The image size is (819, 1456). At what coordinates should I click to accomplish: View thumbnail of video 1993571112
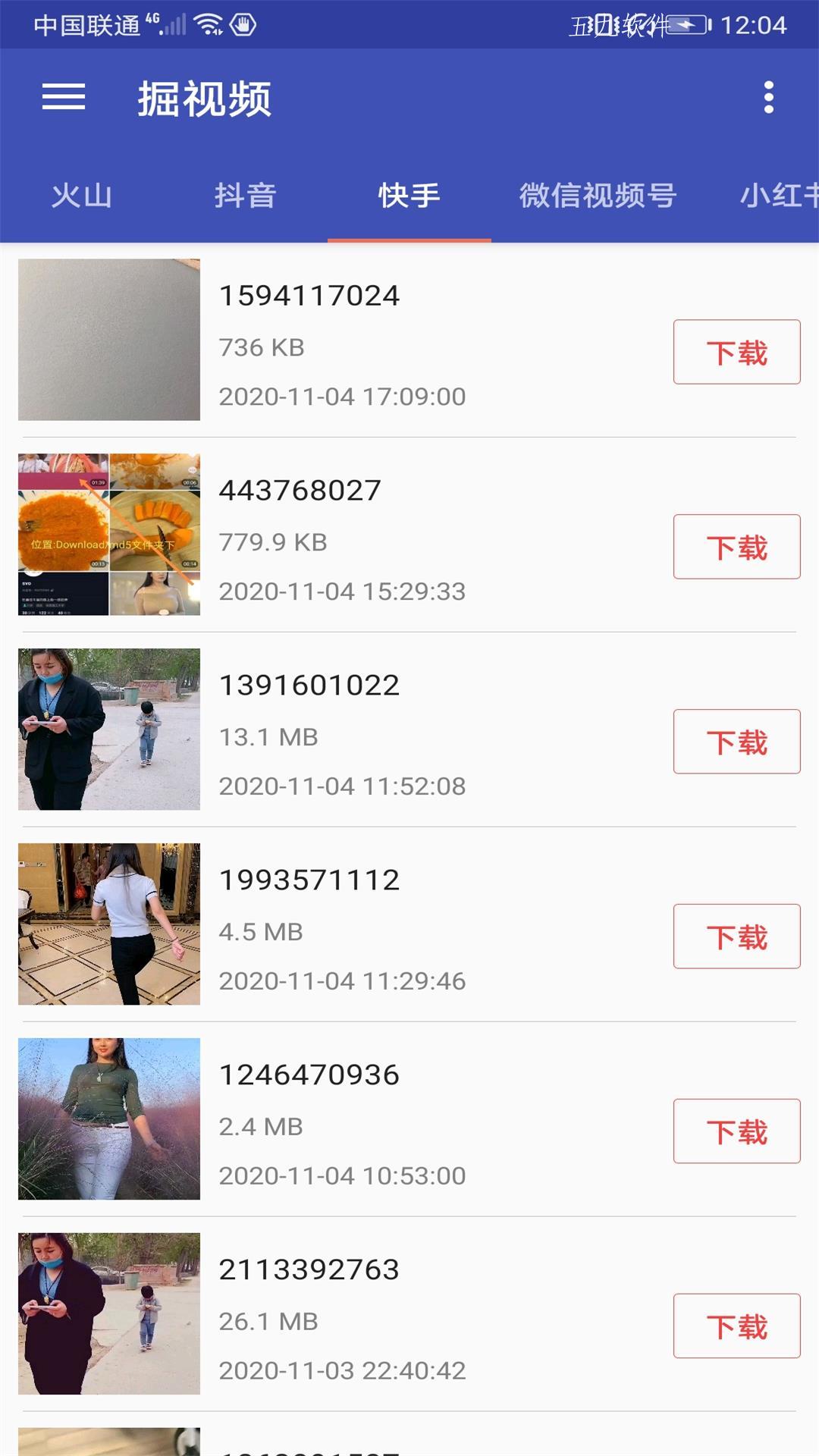point(109,924)
